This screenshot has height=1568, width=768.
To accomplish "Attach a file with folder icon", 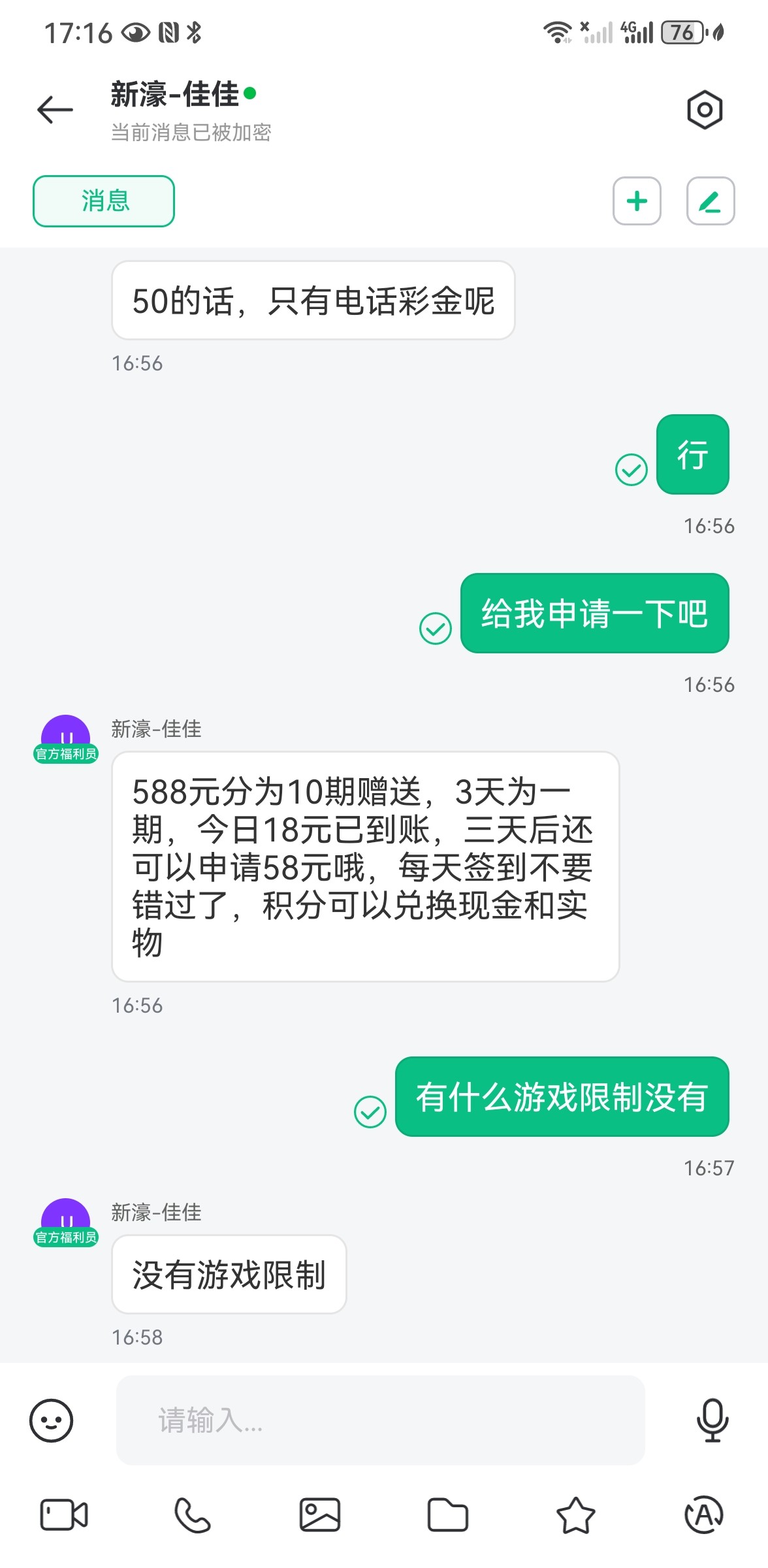I will point(448,1514).
